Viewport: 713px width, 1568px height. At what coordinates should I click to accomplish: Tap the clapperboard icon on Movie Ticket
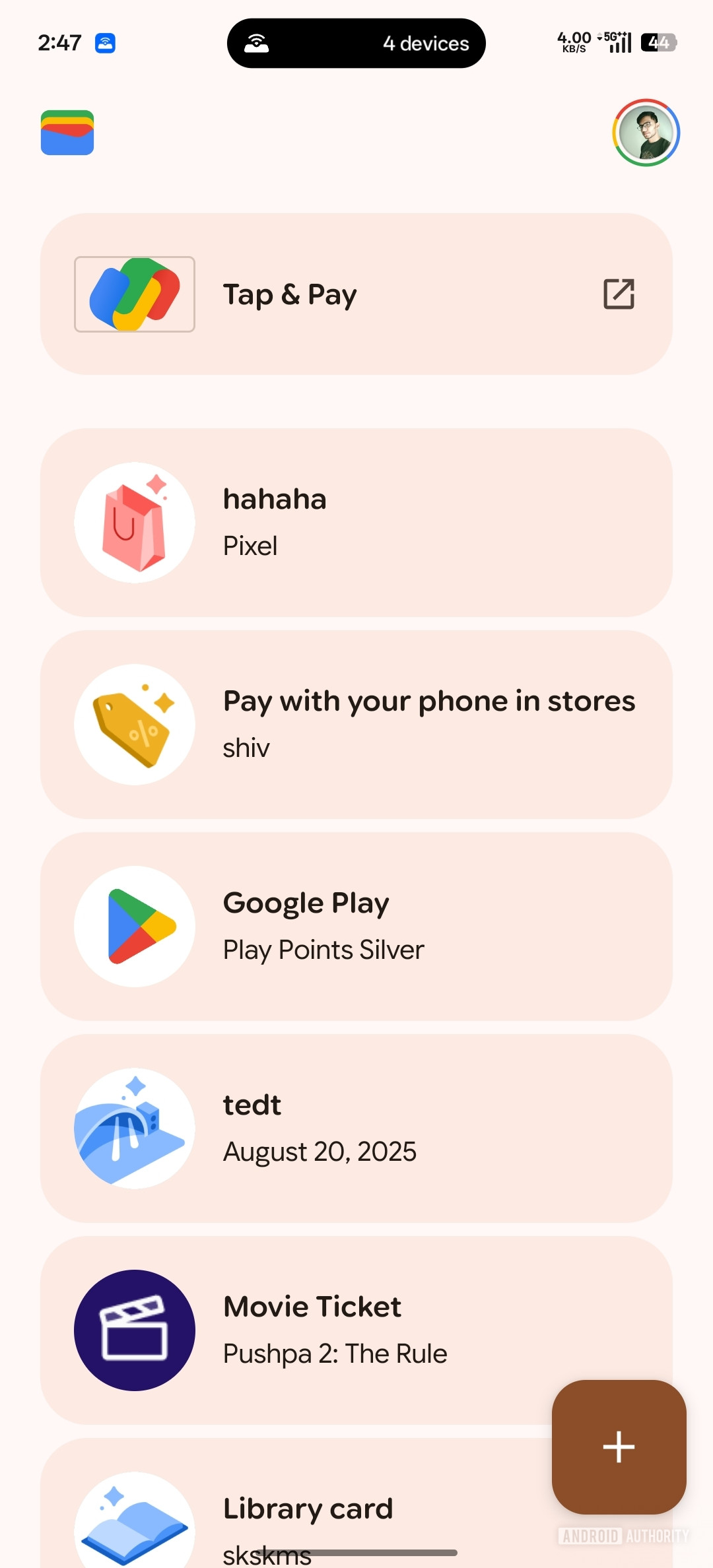tap(134, 1331)
